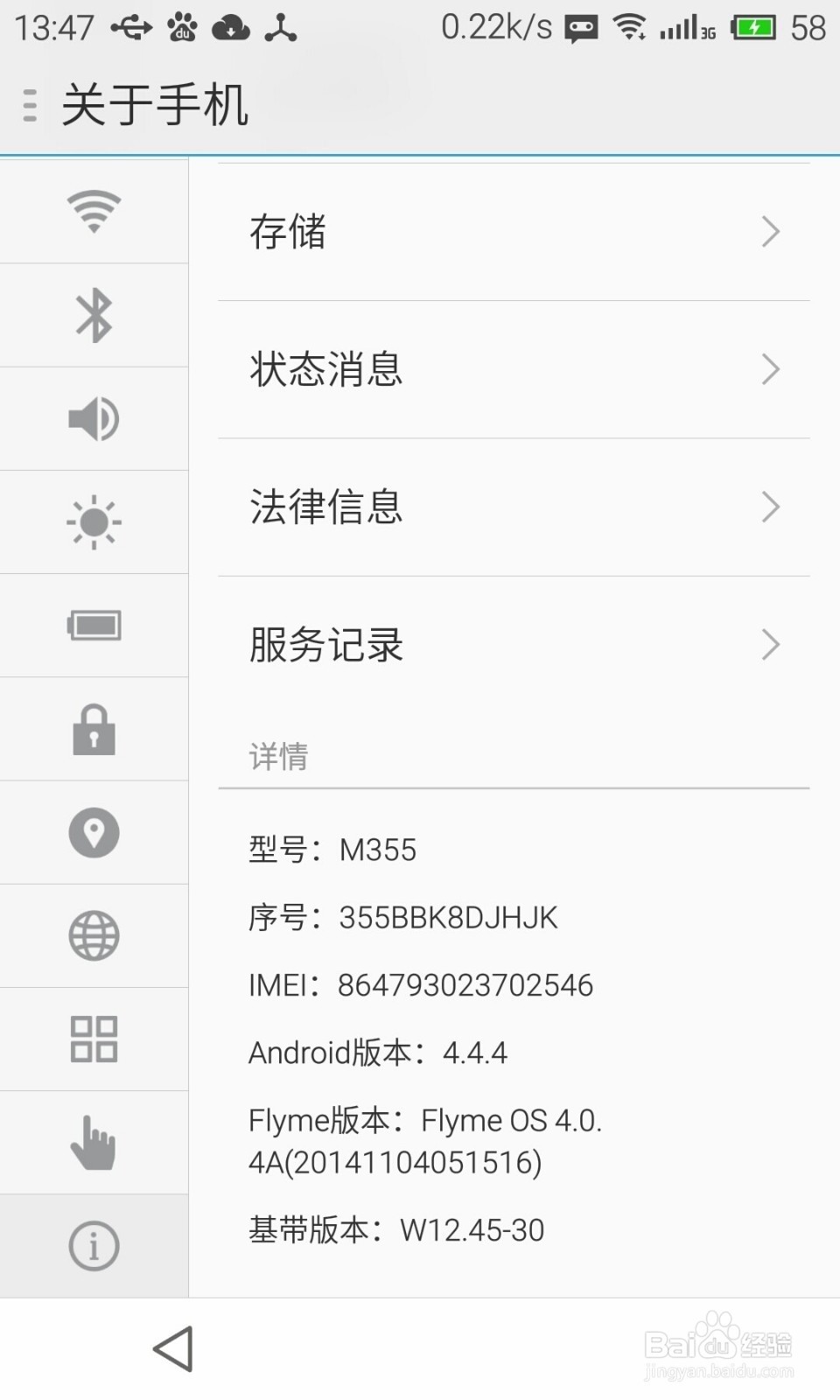This screenshot has width=840, height=1400.
Task: Tap the menu icon beside 关于手机
Action: (31, 105)
